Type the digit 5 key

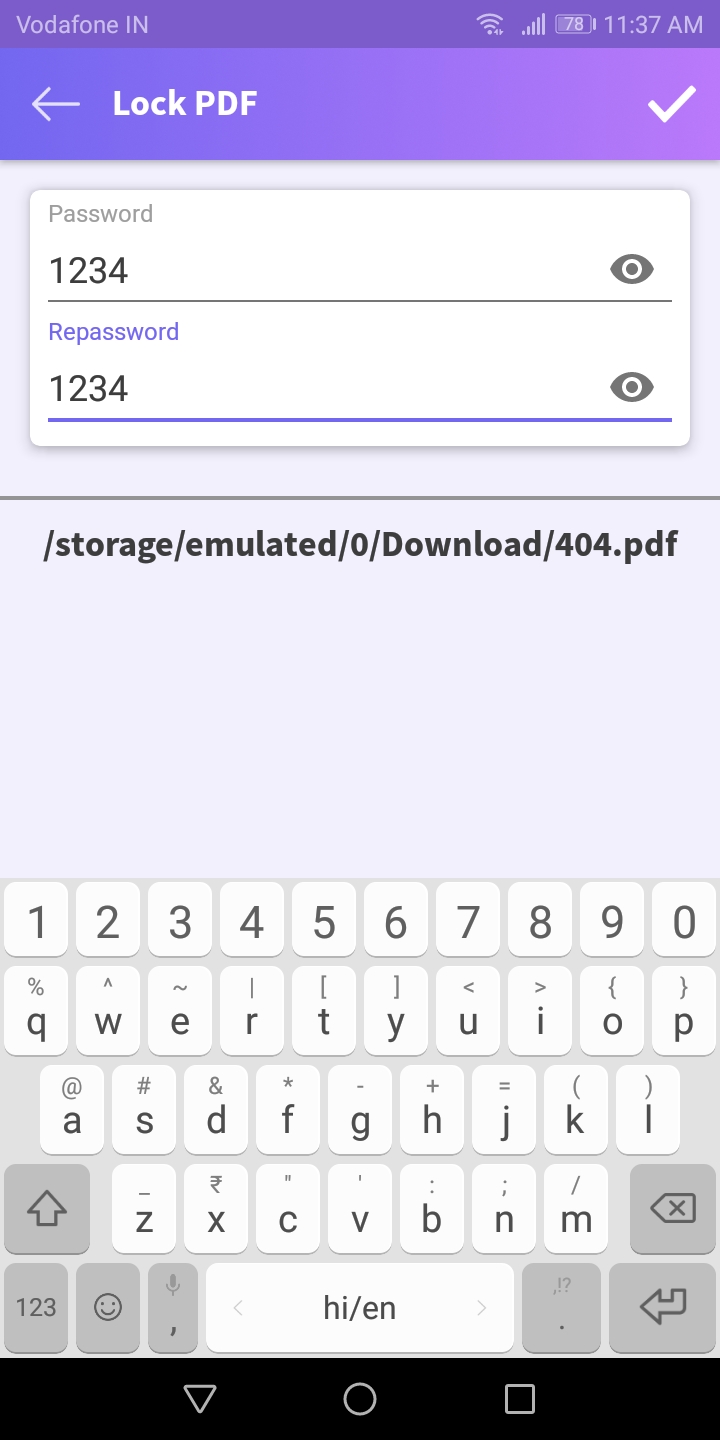324,923
